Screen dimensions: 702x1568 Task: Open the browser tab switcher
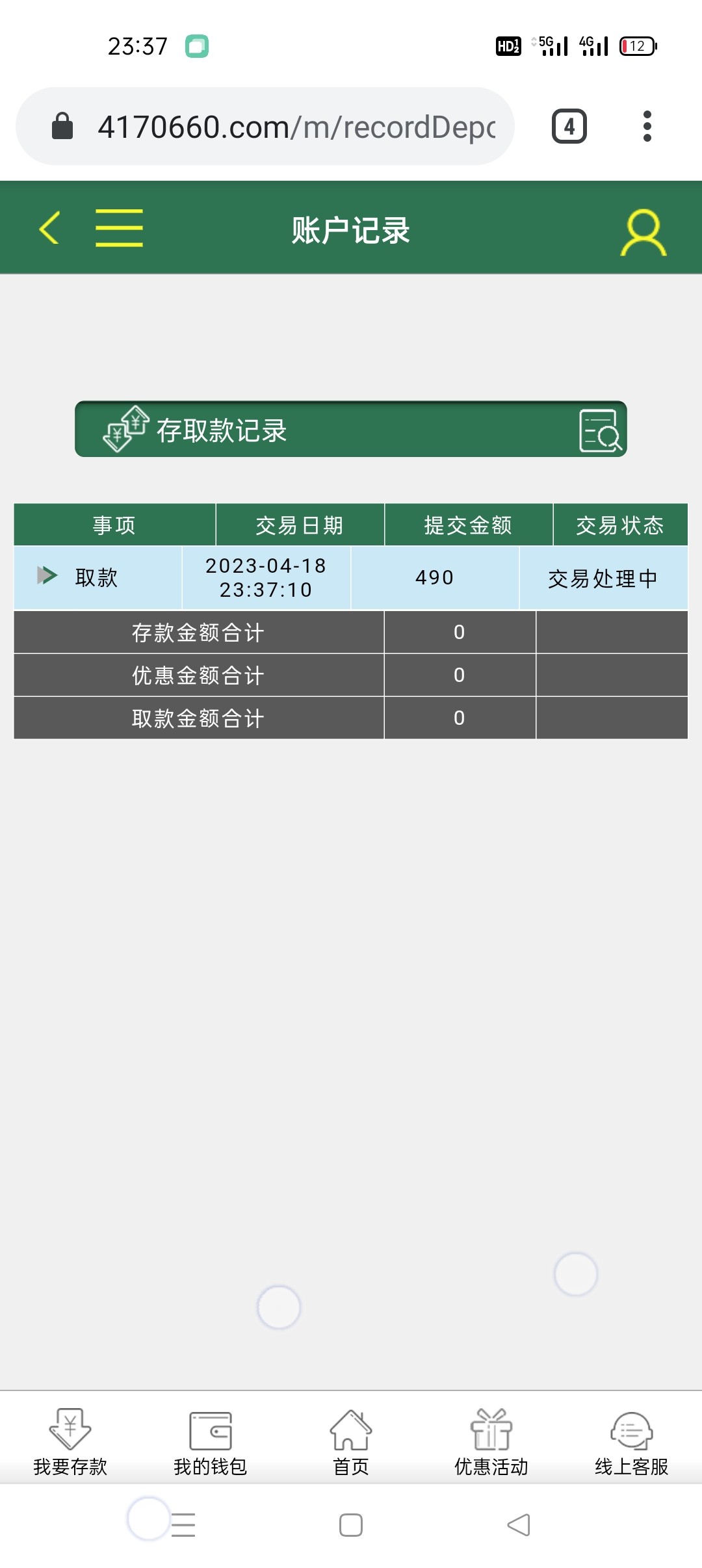coord(569,127)
